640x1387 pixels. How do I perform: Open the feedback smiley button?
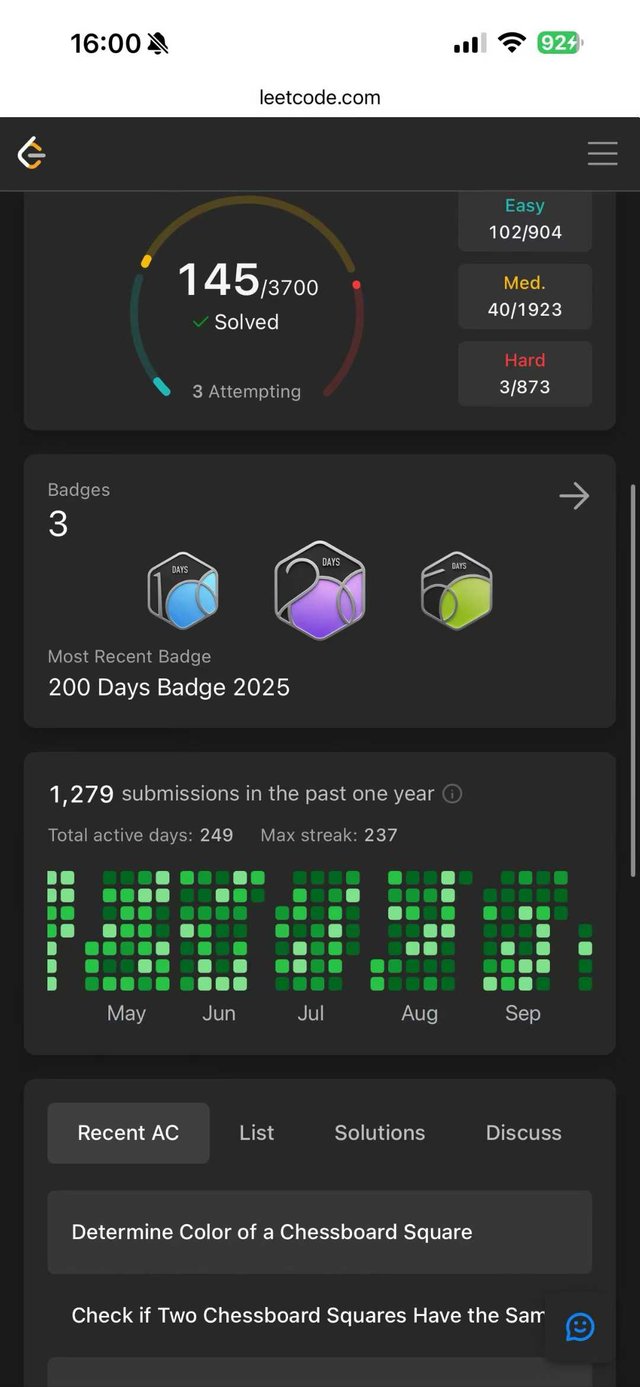point(580,1326)
